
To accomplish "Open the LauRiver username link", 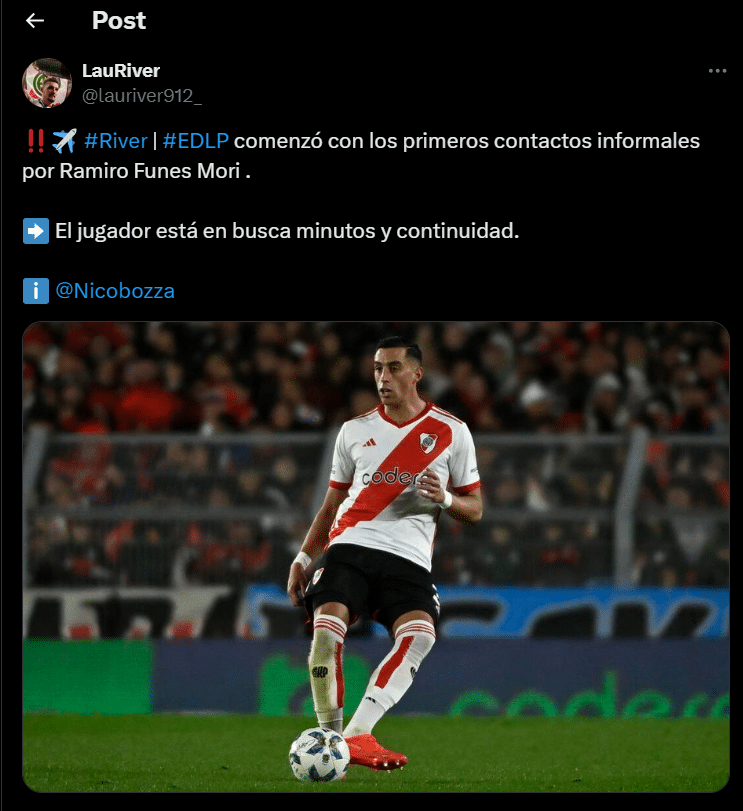I will tap(120, 71).
